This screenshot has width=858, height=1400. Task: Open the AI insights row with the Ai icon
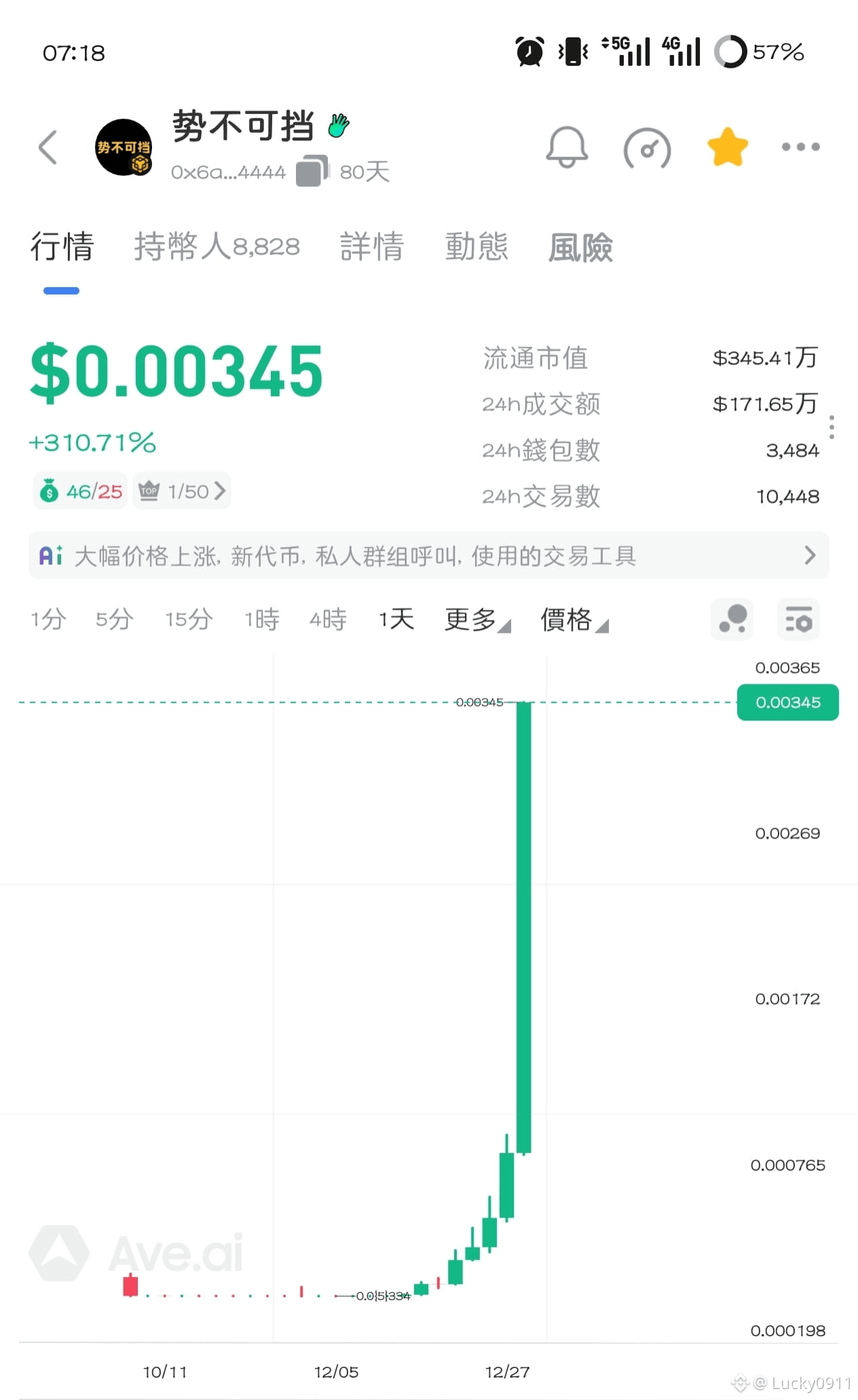pyautogui.click(x=50, y=555)
